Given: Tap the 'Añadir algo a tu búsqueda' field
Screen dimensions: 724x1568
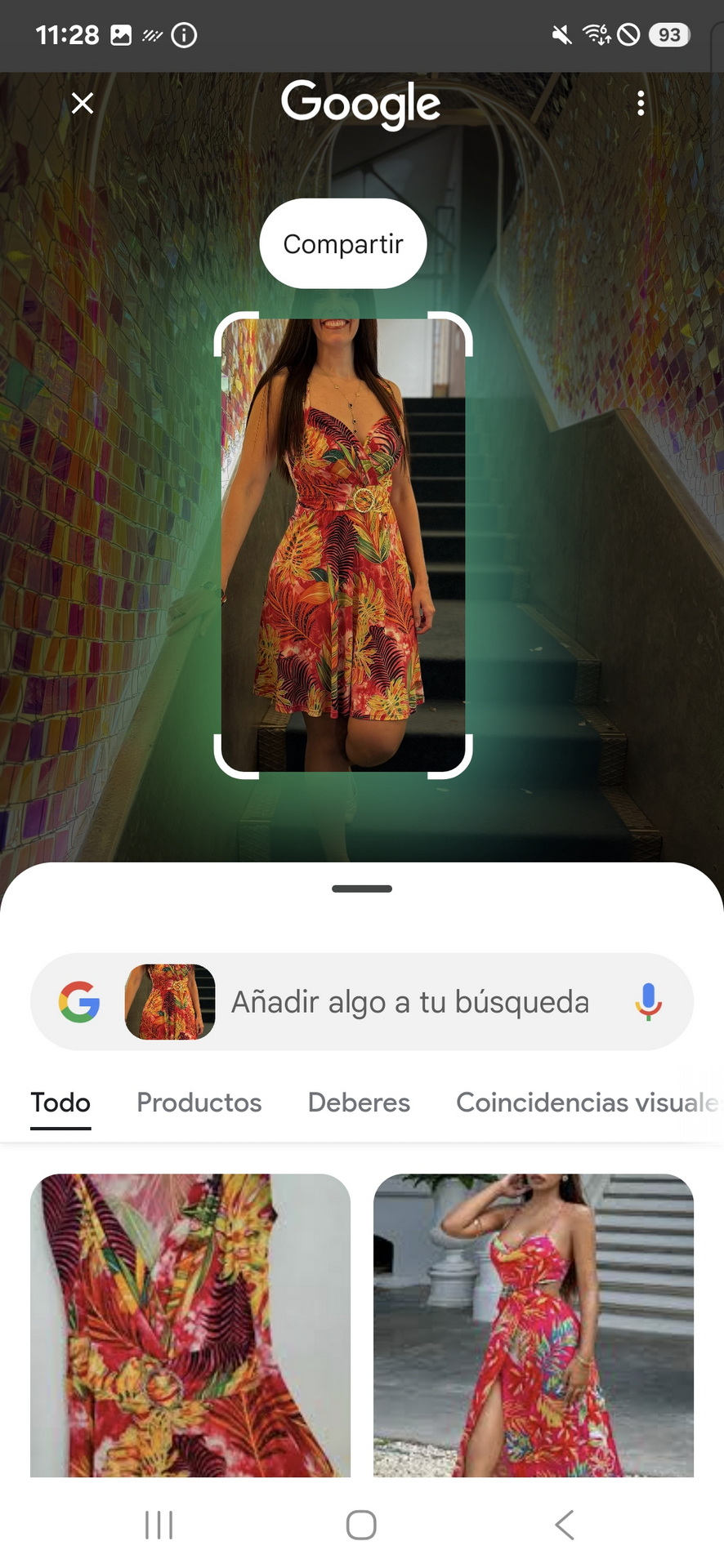Looking at the screenshot, I should [410, 1001].
